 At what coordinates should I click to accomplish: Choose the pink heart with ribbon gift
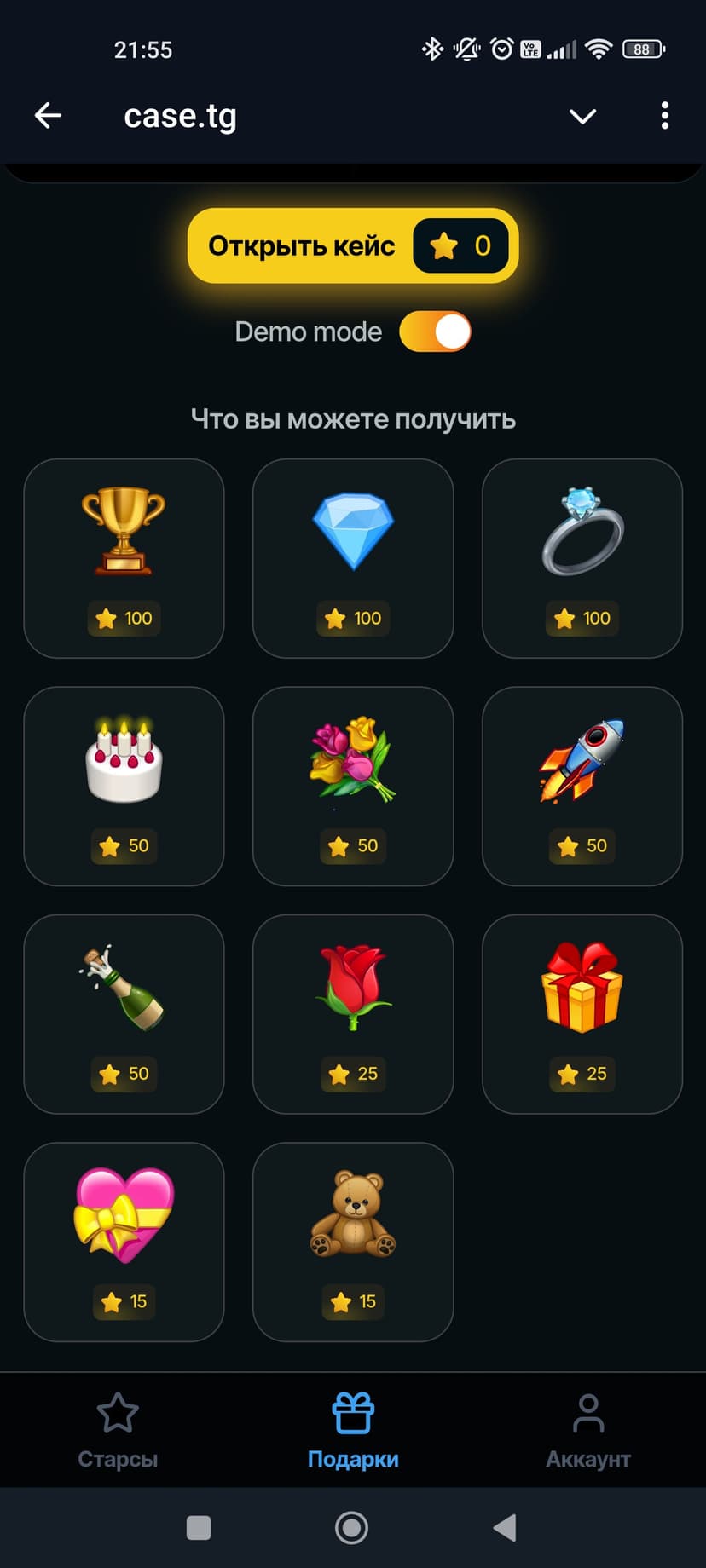(x=124, y=1242)
